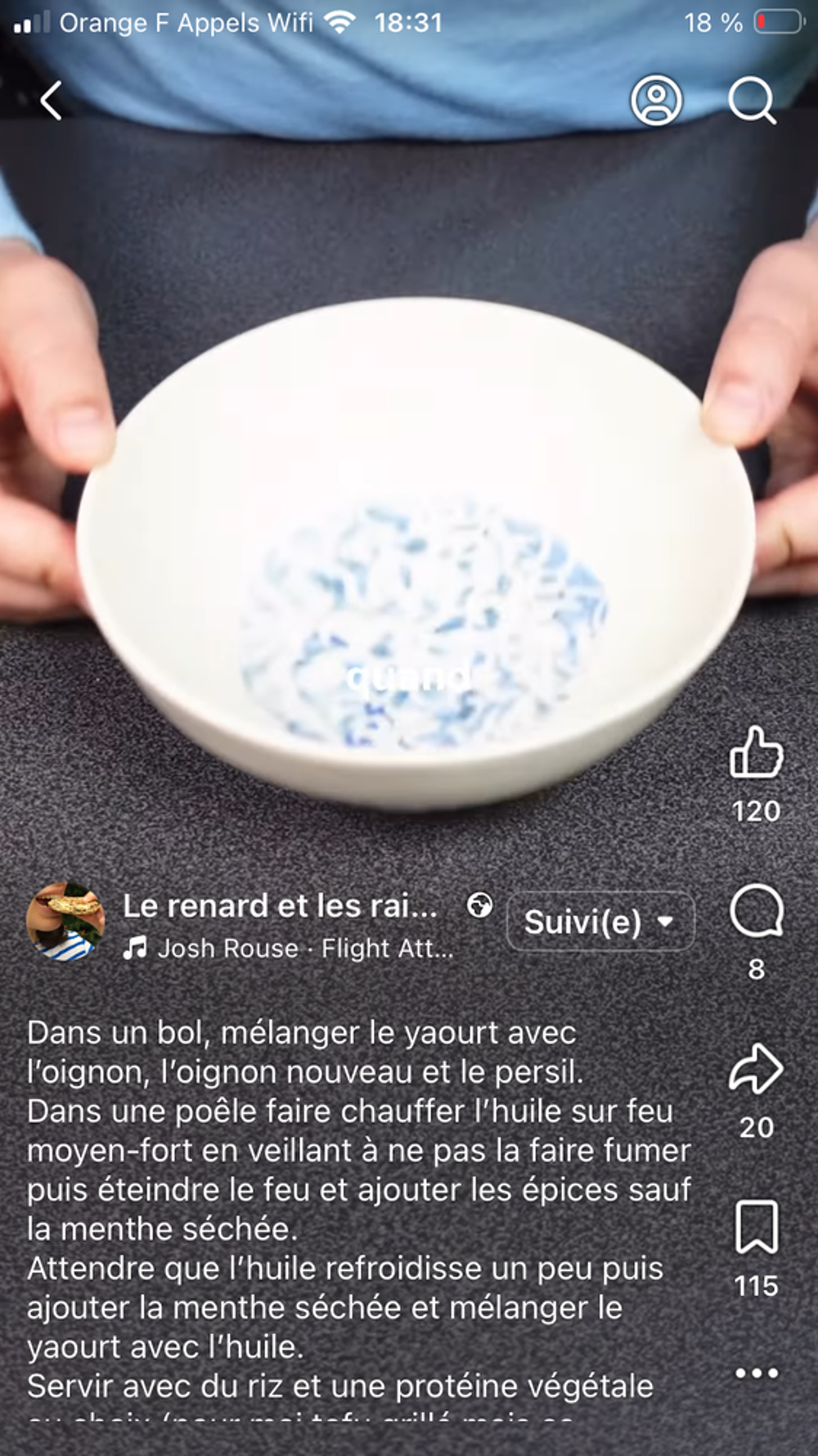Like this reel with the thumbs-up
The image size is (818, 1456).
tap(757, 752)
